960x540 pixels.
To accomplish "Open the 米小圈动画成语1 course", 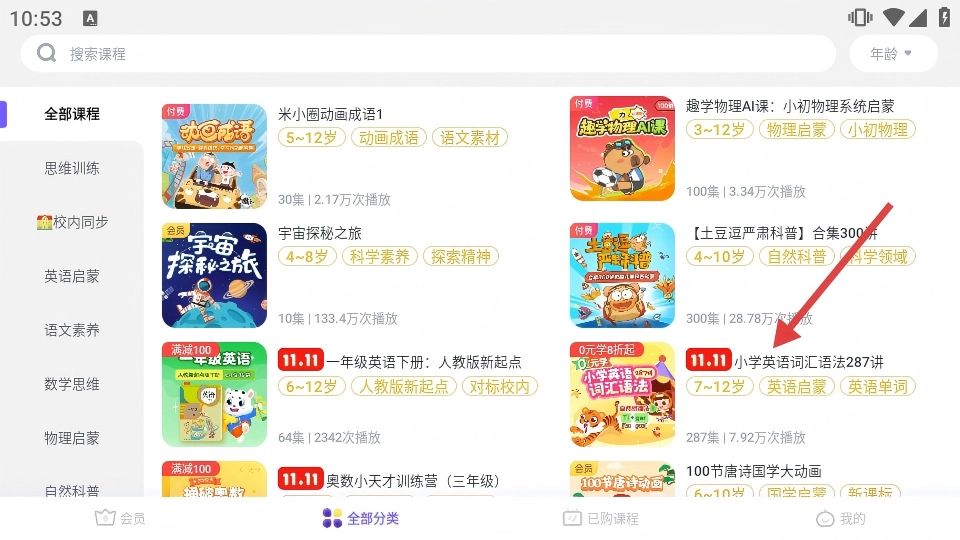I will pos(330,115).
